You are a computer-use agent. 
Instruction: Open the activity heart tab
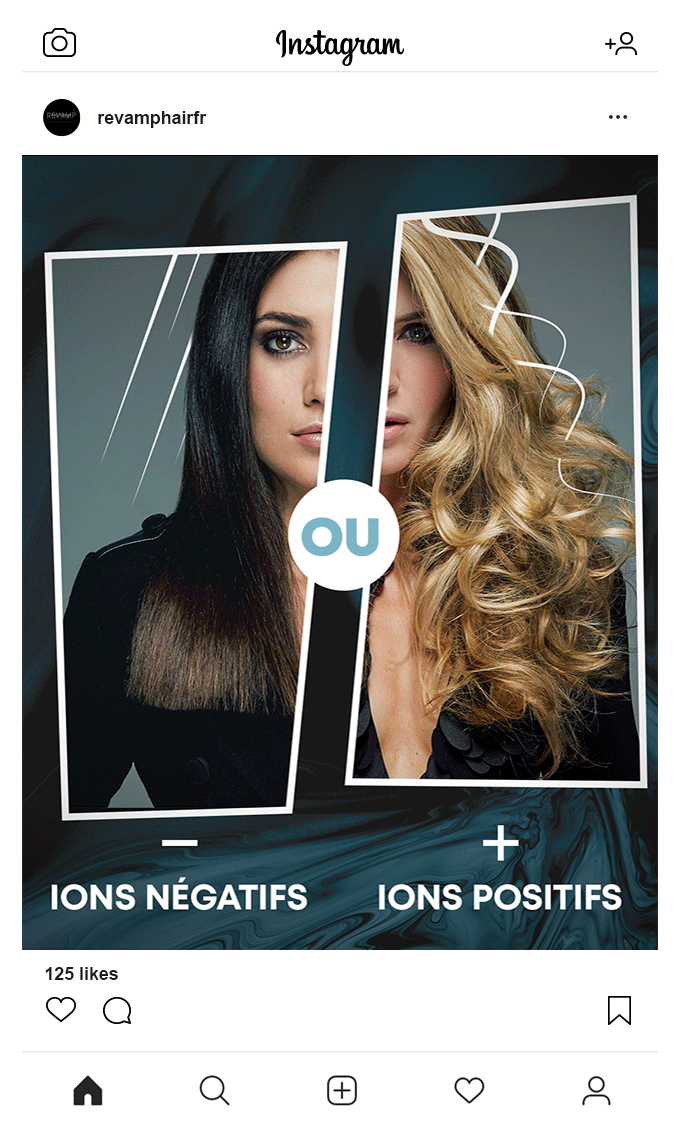[469, 1090]
